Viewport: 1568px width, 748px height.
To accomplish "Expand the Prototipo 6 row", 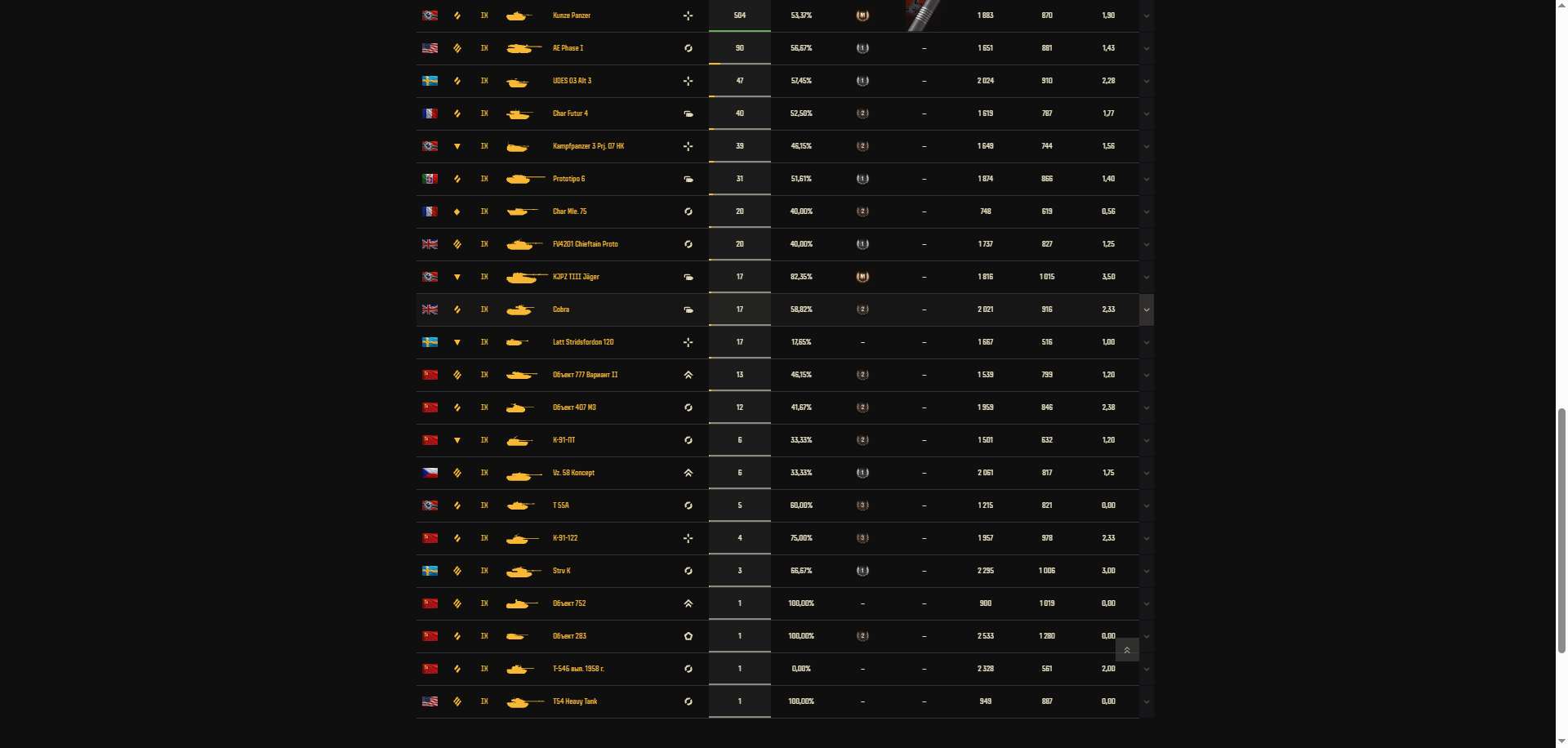I will [1146, 179].
